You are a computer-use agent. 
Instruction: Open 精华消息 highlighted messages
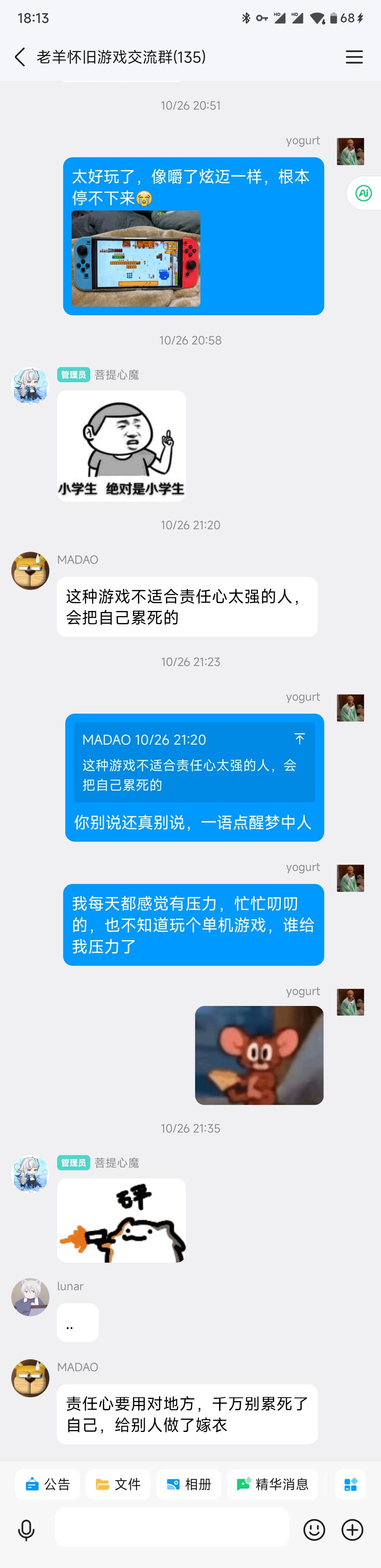tap(273, 1484)
